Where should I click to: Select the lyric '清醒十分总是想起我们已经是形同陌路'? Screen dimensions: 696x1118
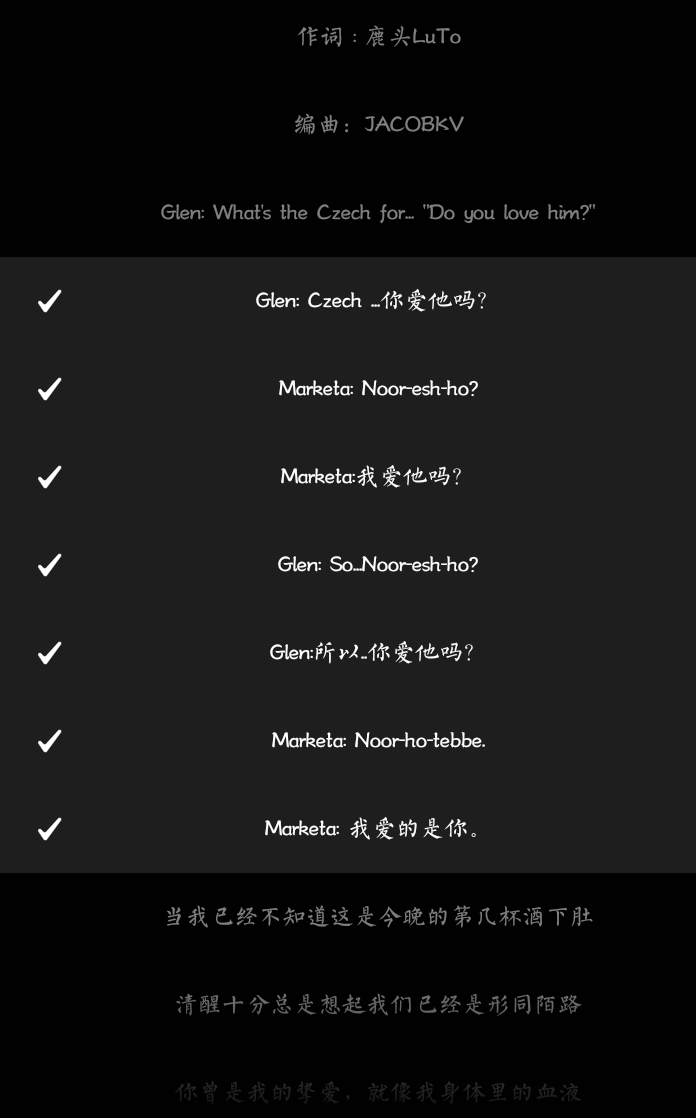coord(378,1005)
